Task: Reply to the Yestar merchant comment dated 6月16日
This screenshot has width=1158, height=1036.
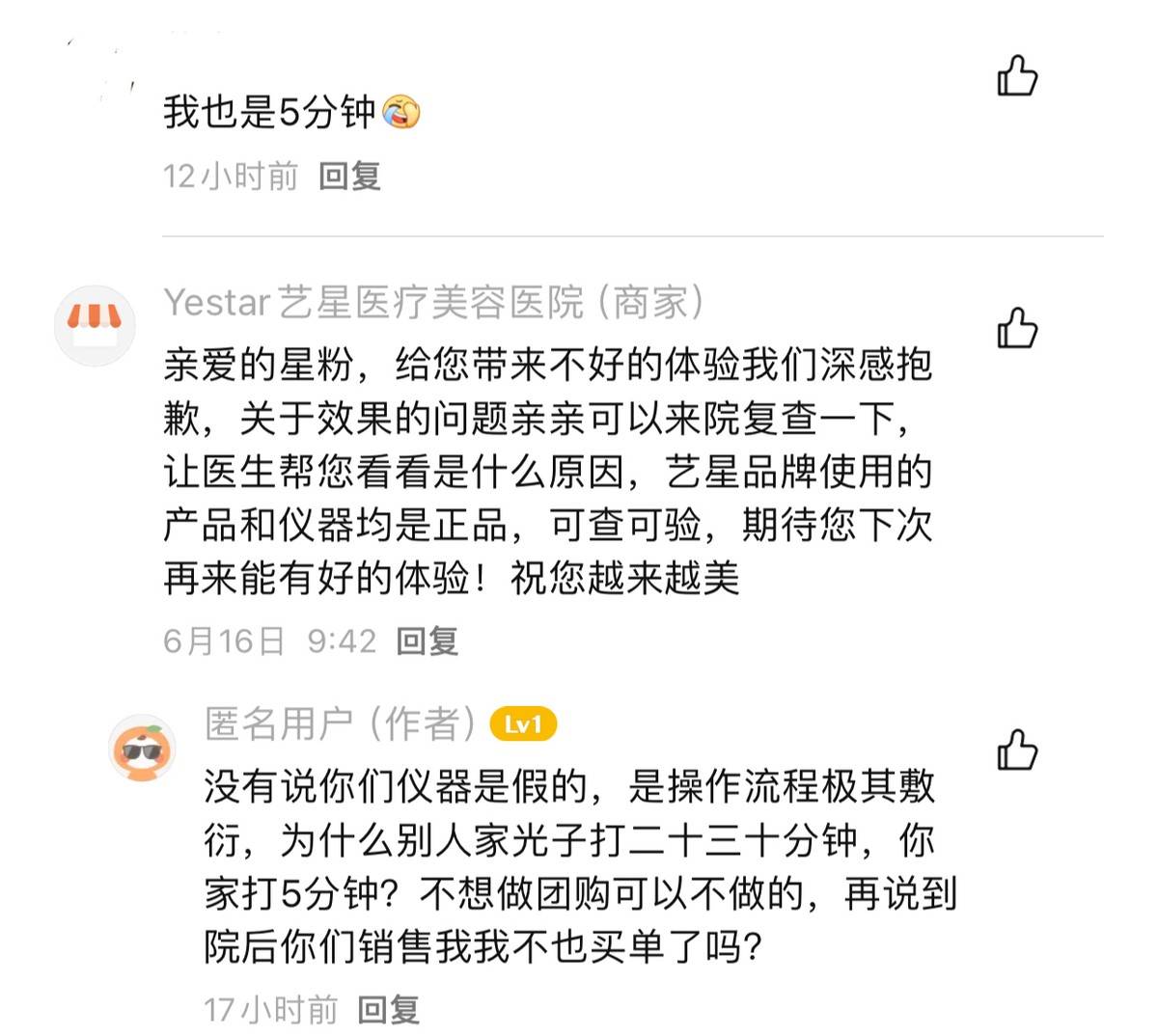Action: (x=427, y=641)
